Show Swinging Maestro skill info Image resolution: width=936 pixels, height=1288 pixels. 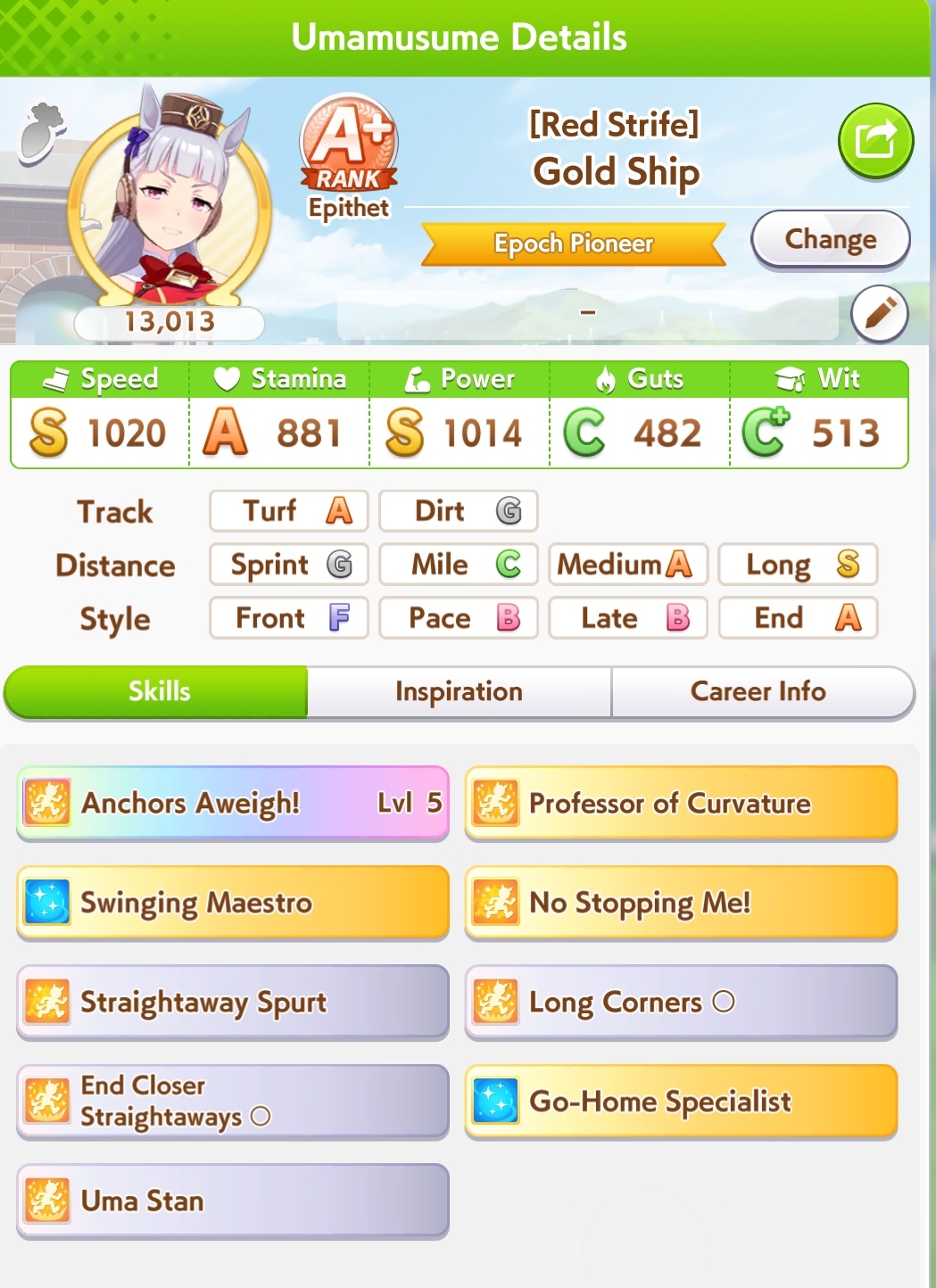pyautogui.click(x=233, y=903)
